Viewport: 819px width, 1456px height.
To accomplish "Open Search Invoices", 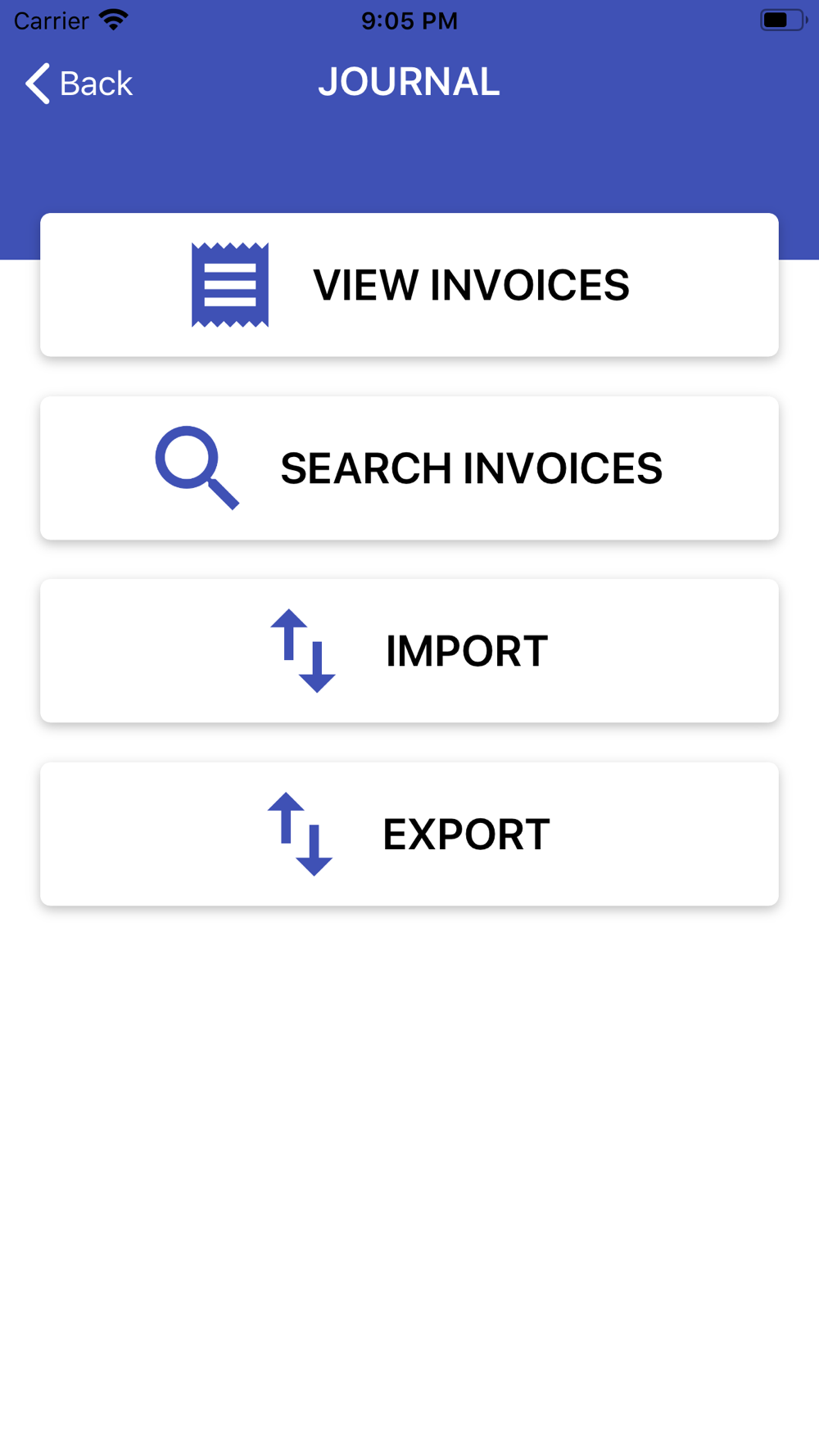I will [409, 468].
